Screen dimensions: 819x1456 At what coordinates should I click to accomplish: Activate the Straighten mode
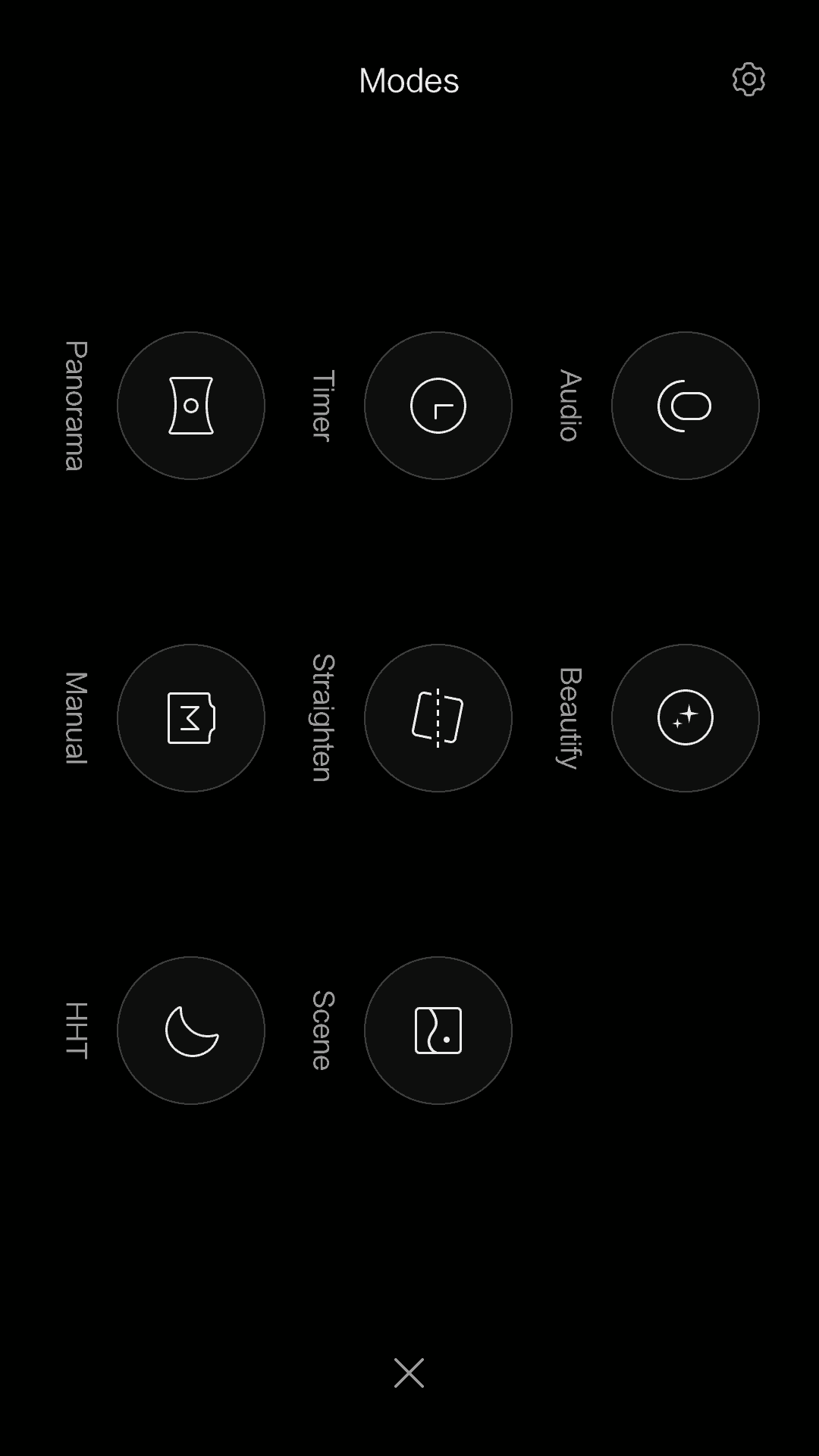coord(438,718)
